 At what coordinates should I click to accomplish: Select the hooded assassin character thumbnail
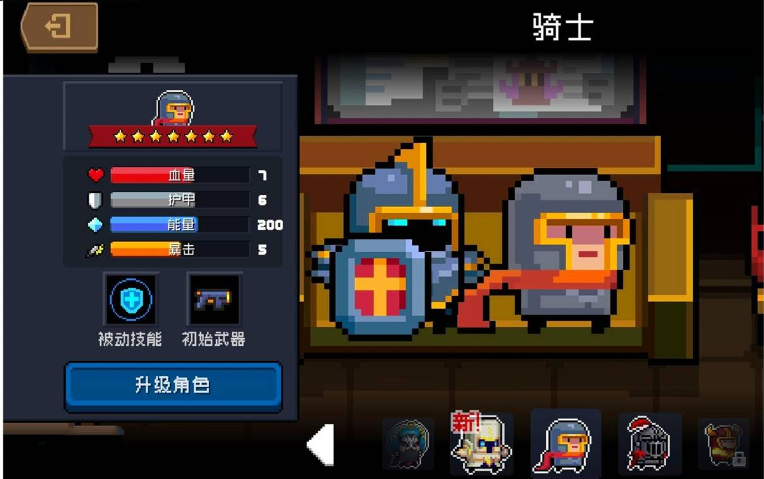[x=408, y=444]
